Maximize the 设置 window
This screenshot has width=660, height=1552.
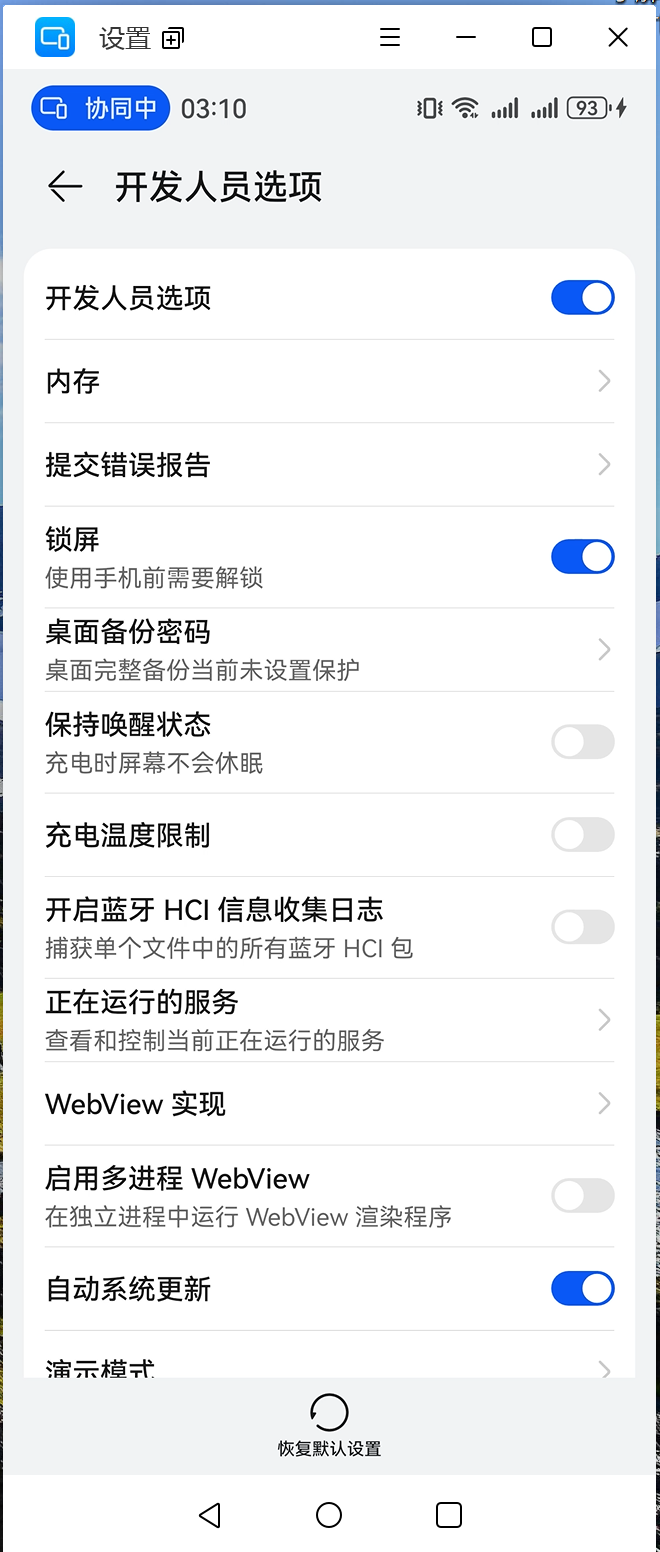point(542,38)
